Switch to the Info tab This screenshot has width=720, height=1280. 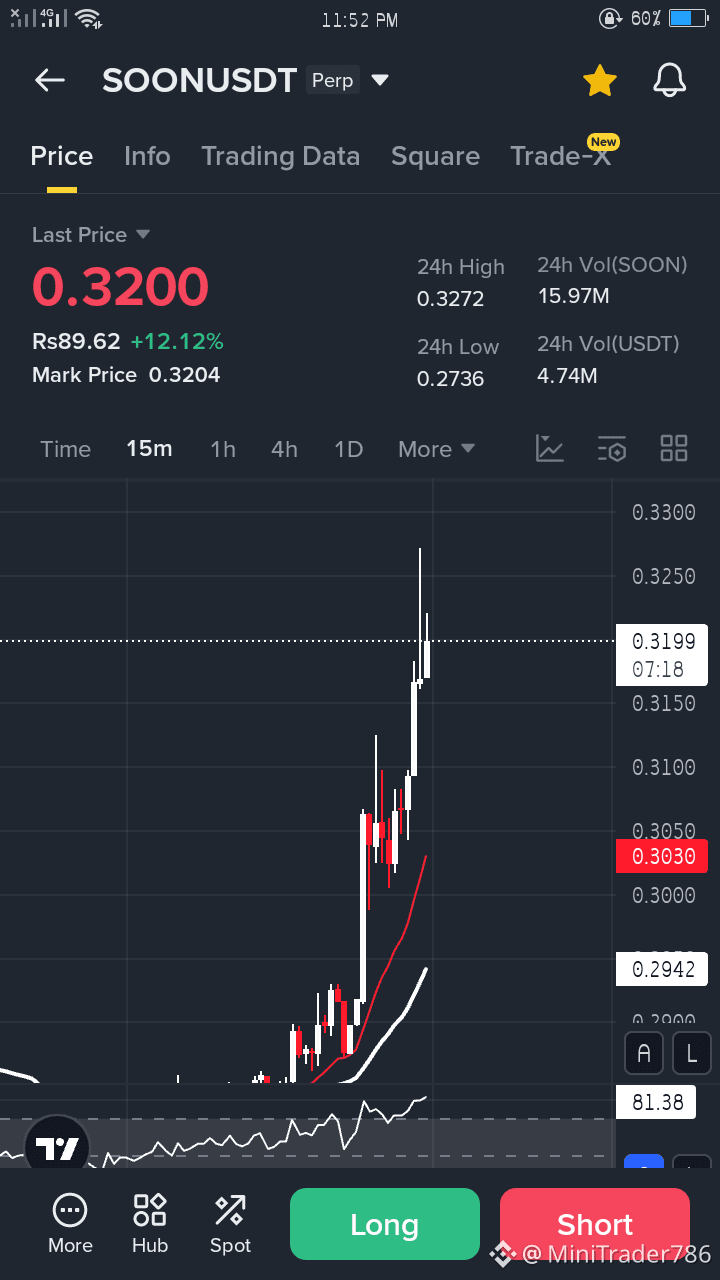pos(147,156)
